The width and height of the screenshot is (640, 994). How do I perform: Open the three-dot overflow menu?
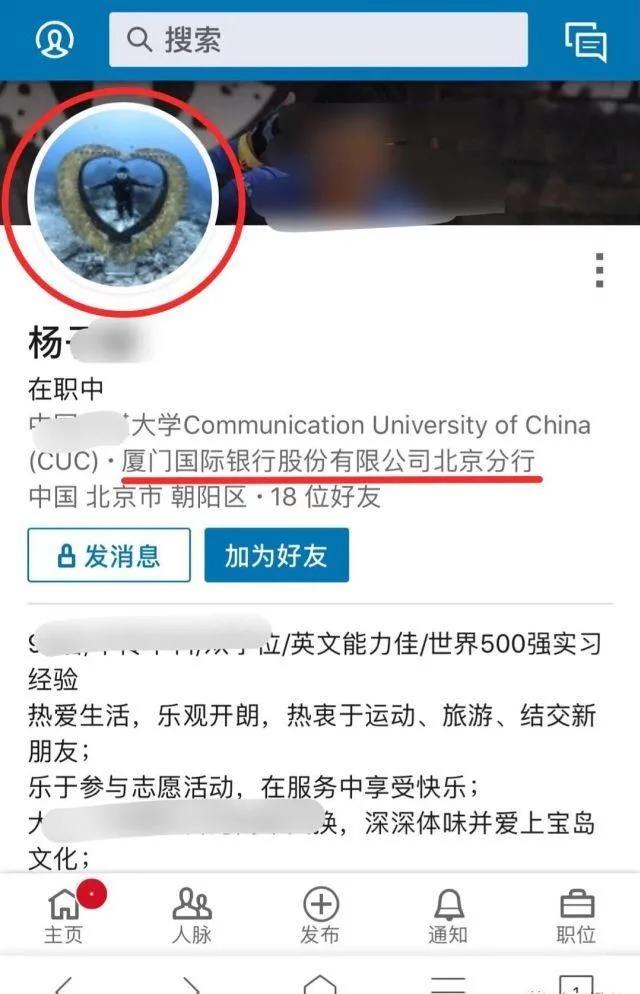point(598,270)
